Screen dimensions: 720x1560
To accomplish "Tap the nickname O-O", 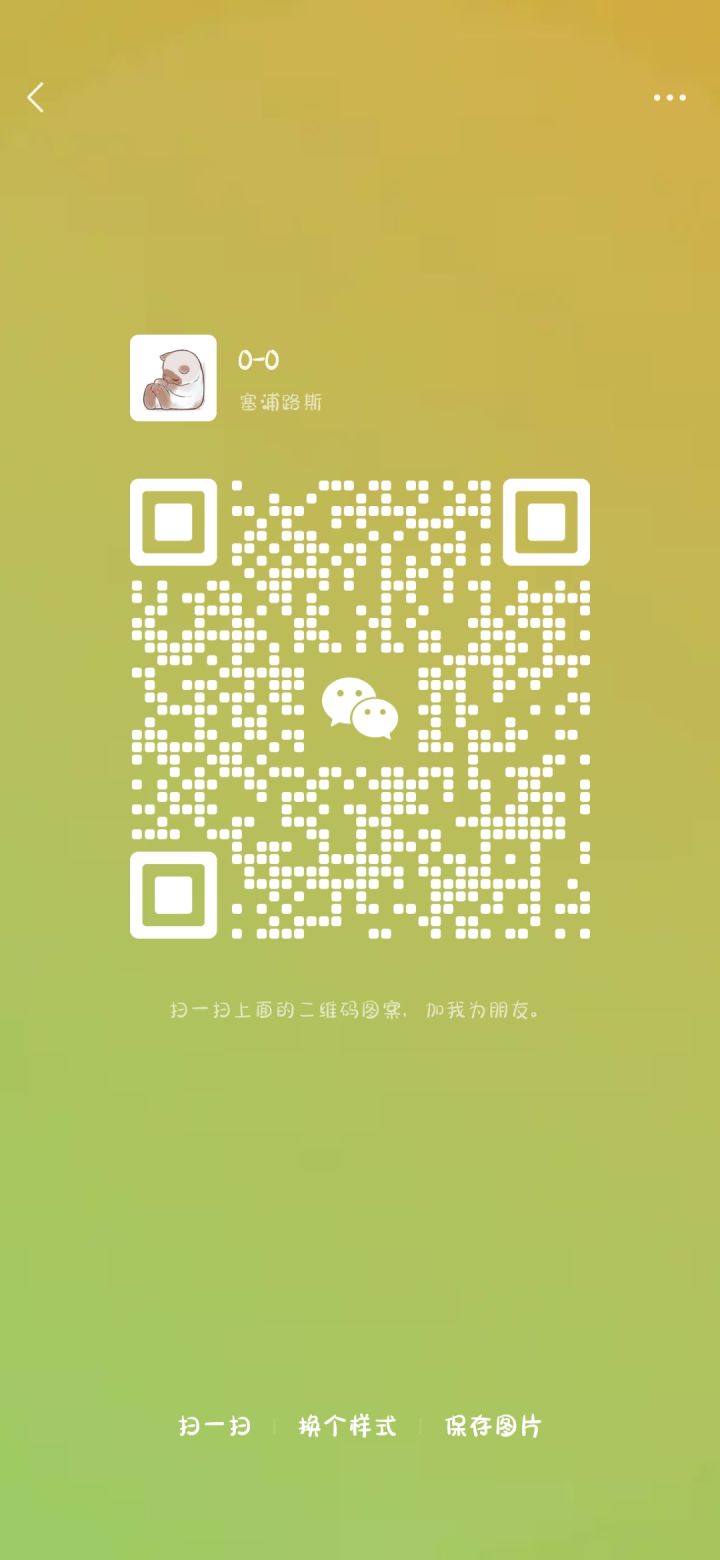I will pos(257,361).
